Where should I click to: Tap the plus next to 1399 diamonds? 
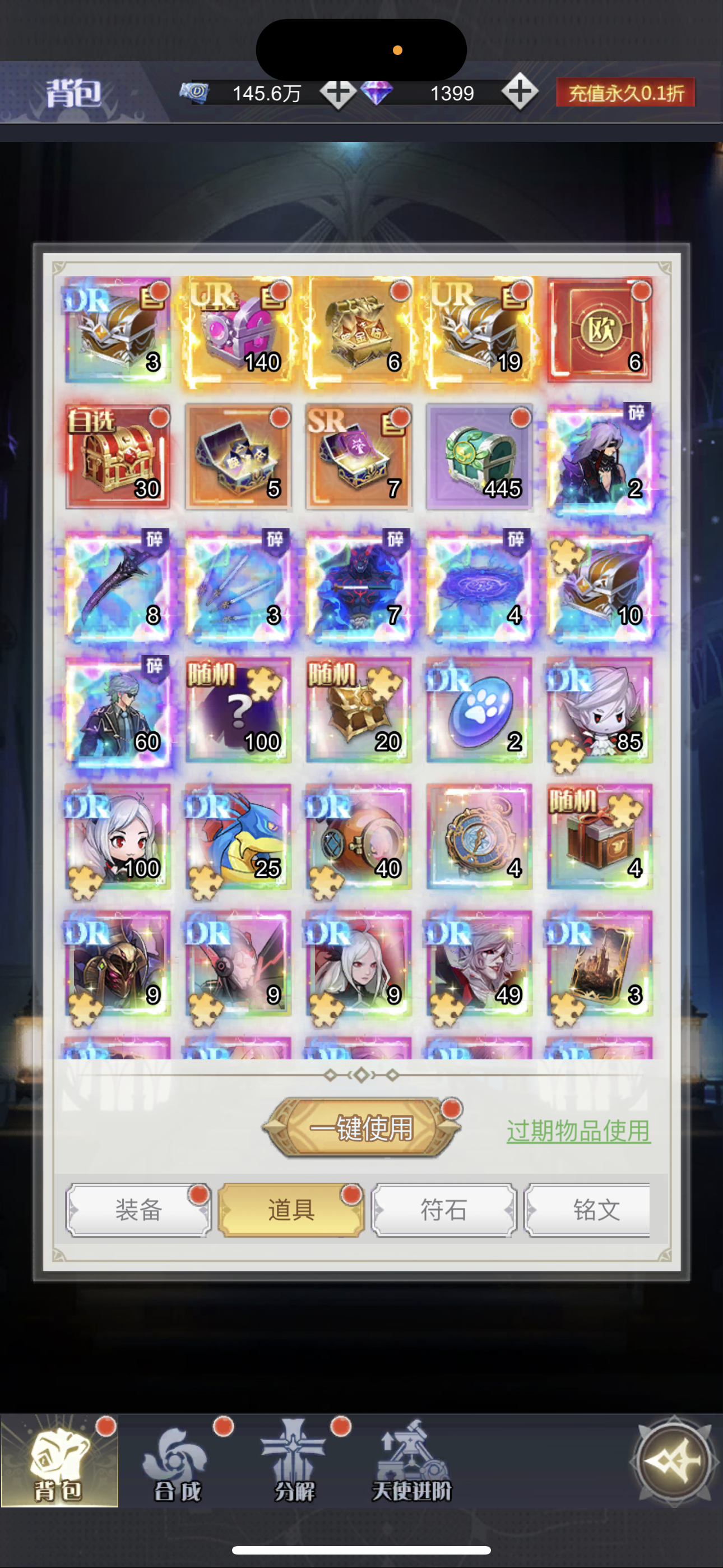pyautogui.click(x=519, y=92)
